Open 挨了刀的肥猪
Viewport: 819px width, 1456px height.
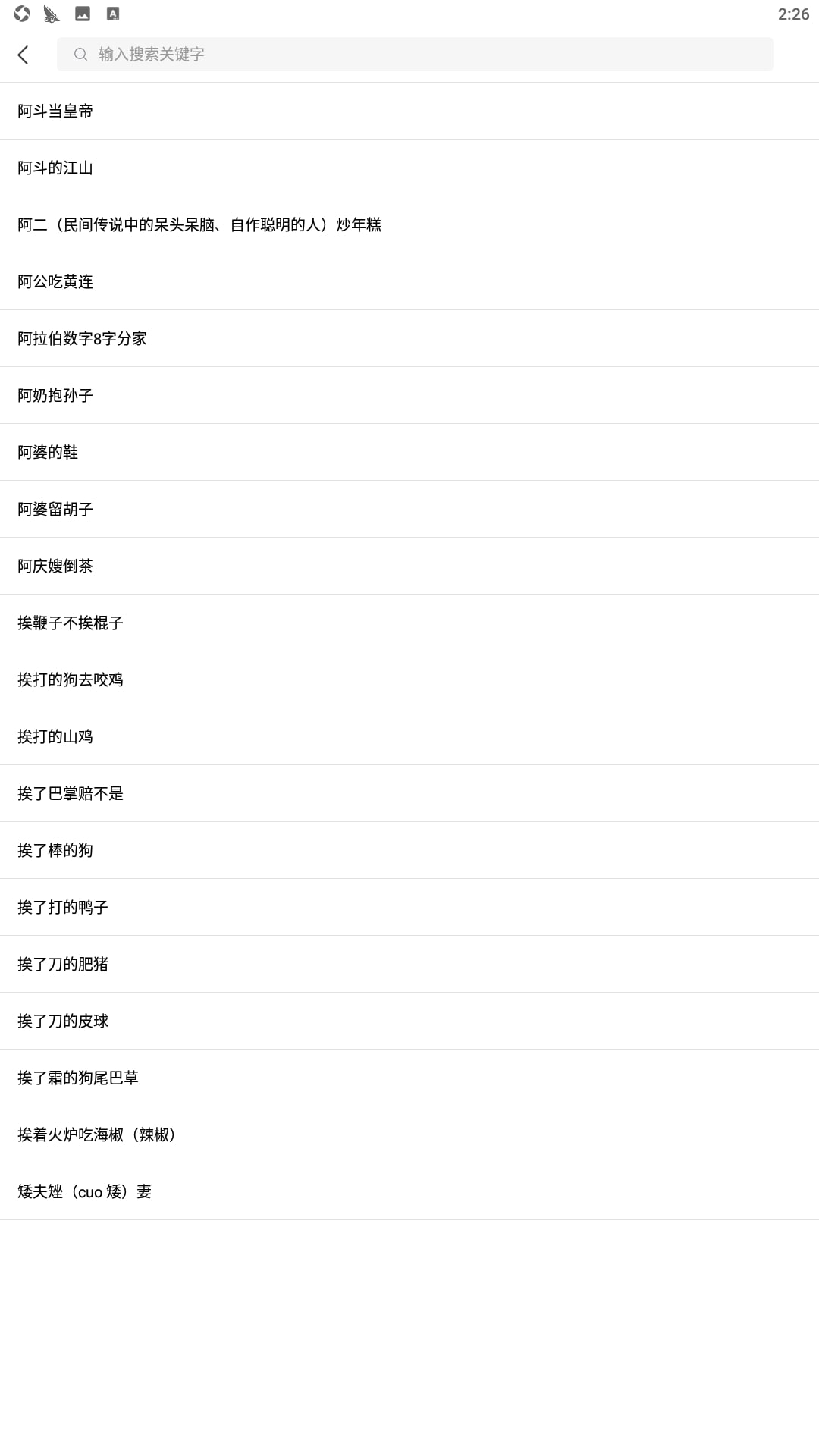click(x=64, y=965)
